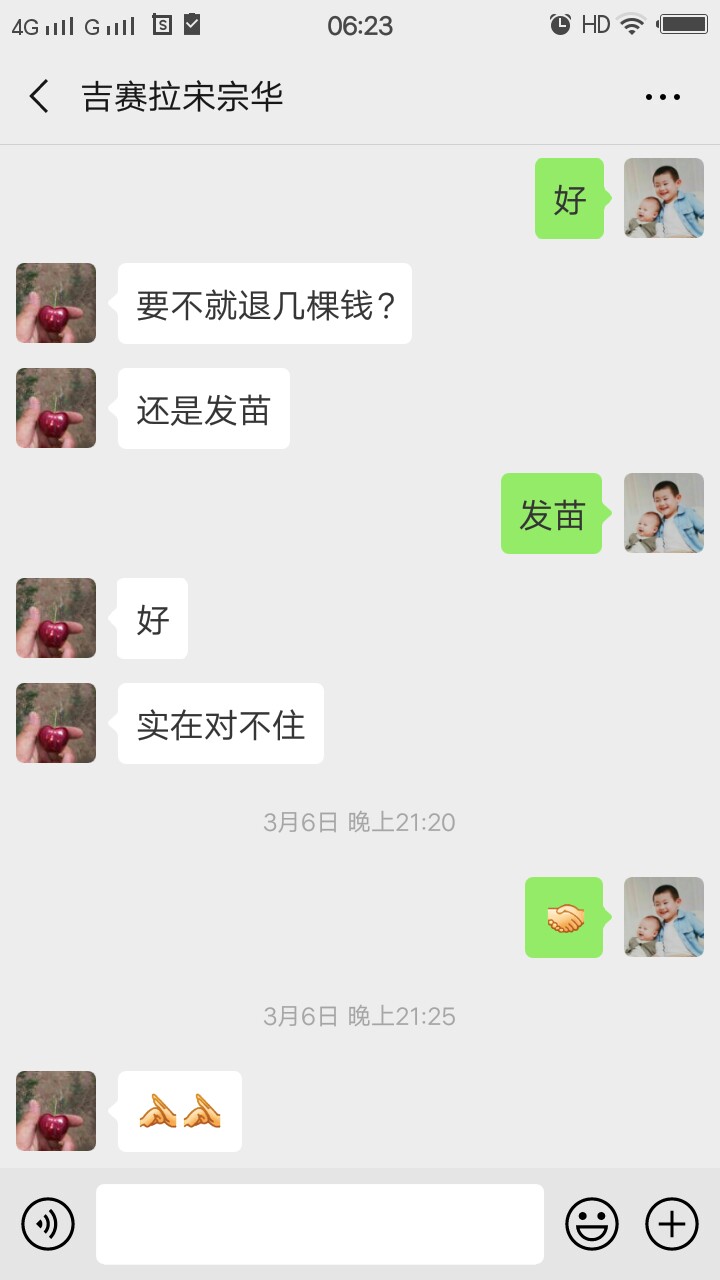Open my profile picture beside handshake emoji

(x=664, y=917)
